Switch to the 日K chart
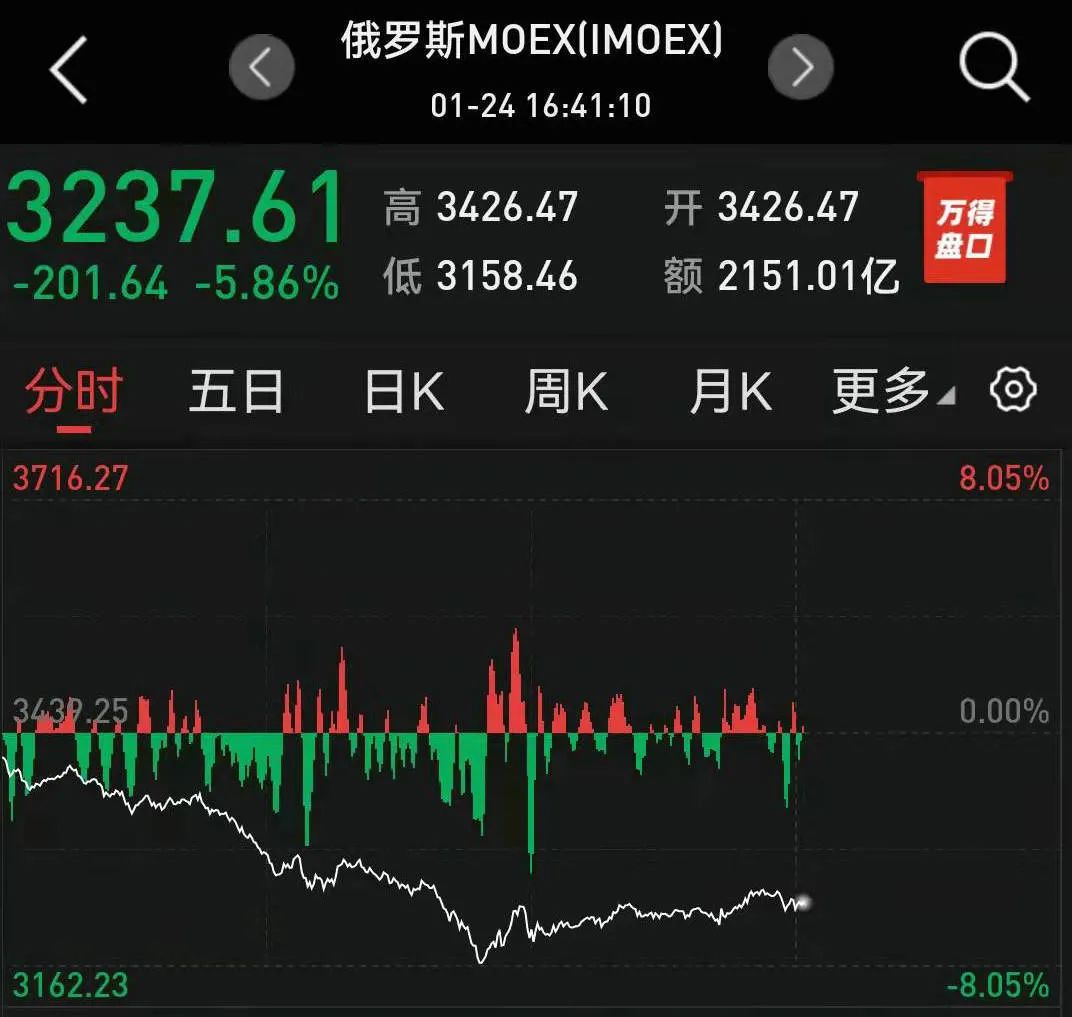This screenshot has height=1017, width=1072. 403,392
